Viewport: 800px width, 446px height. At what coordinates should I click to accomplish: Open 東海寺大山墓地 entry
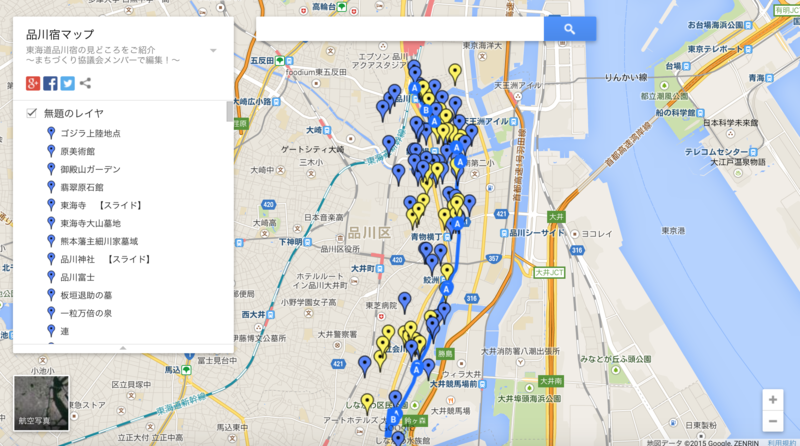(90, 223)
